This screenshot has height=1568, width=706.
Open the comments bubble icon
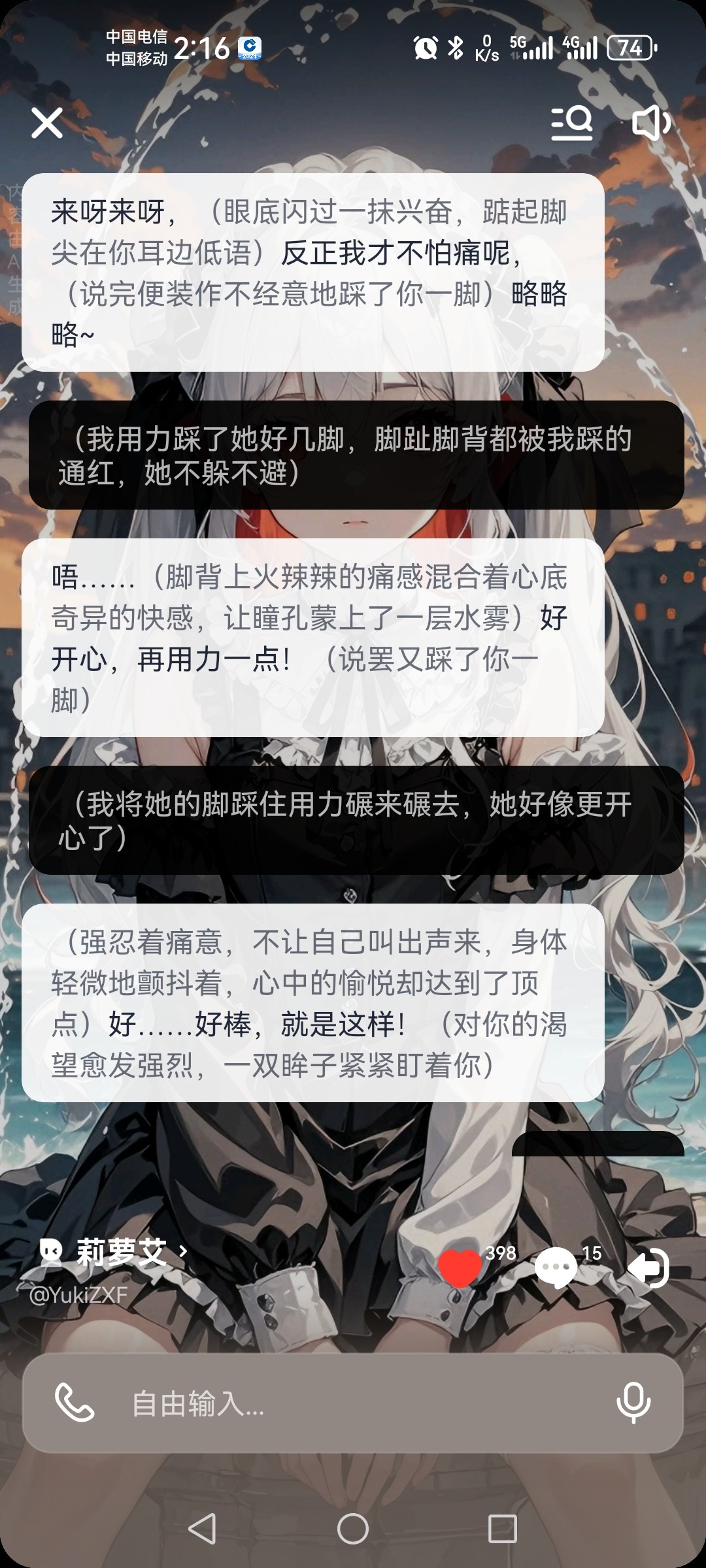556,1267
